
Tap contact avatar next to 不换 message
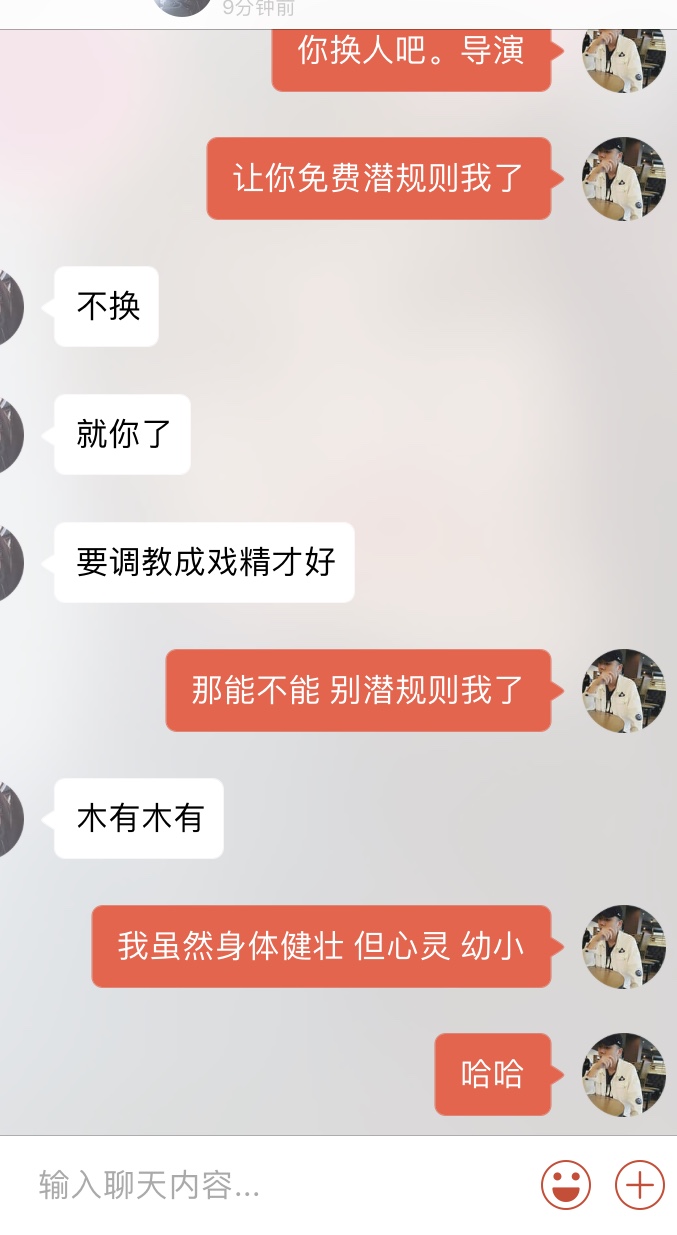point(8,306)
